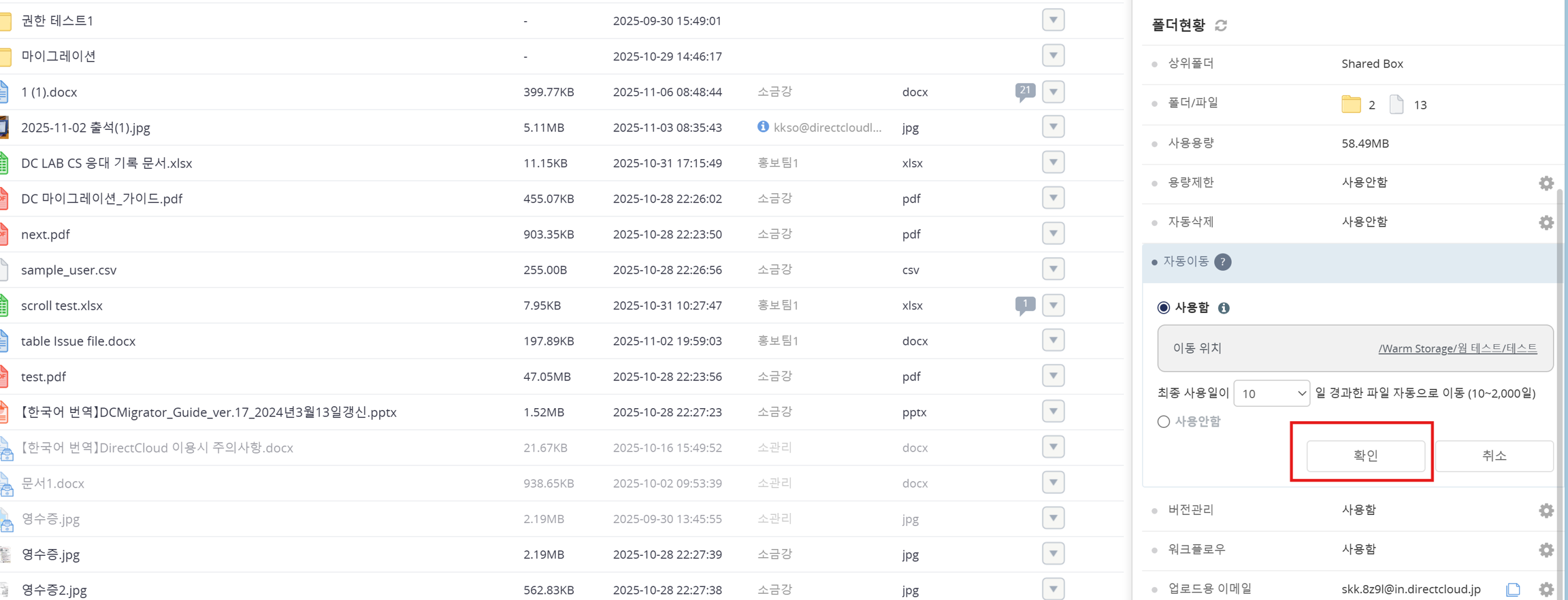Copy the 업로드용 이메일 address
The height and width of the screenshot is (600, 1568).
(x=1513, y=589)
